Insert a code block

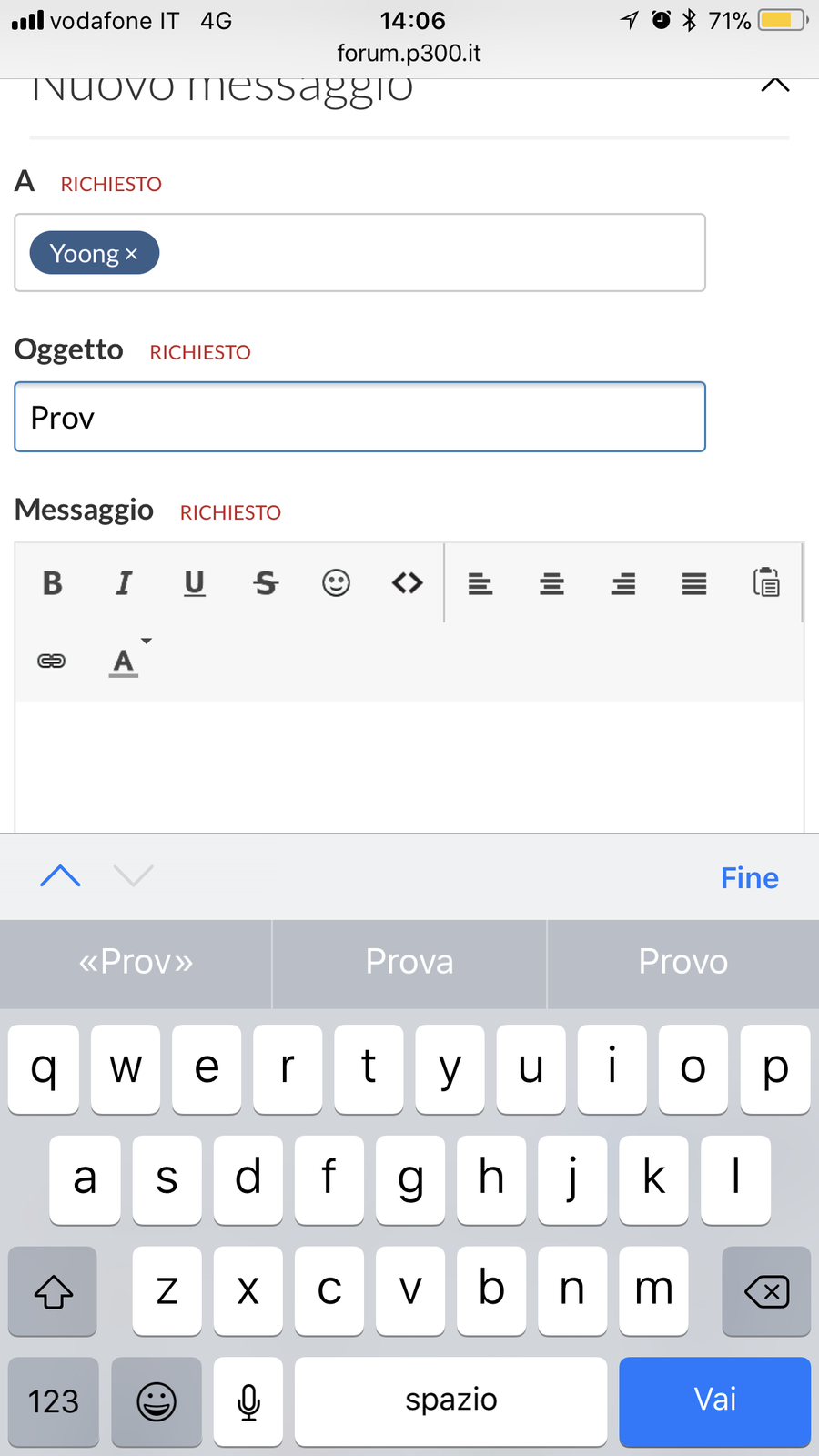[407, 583]
